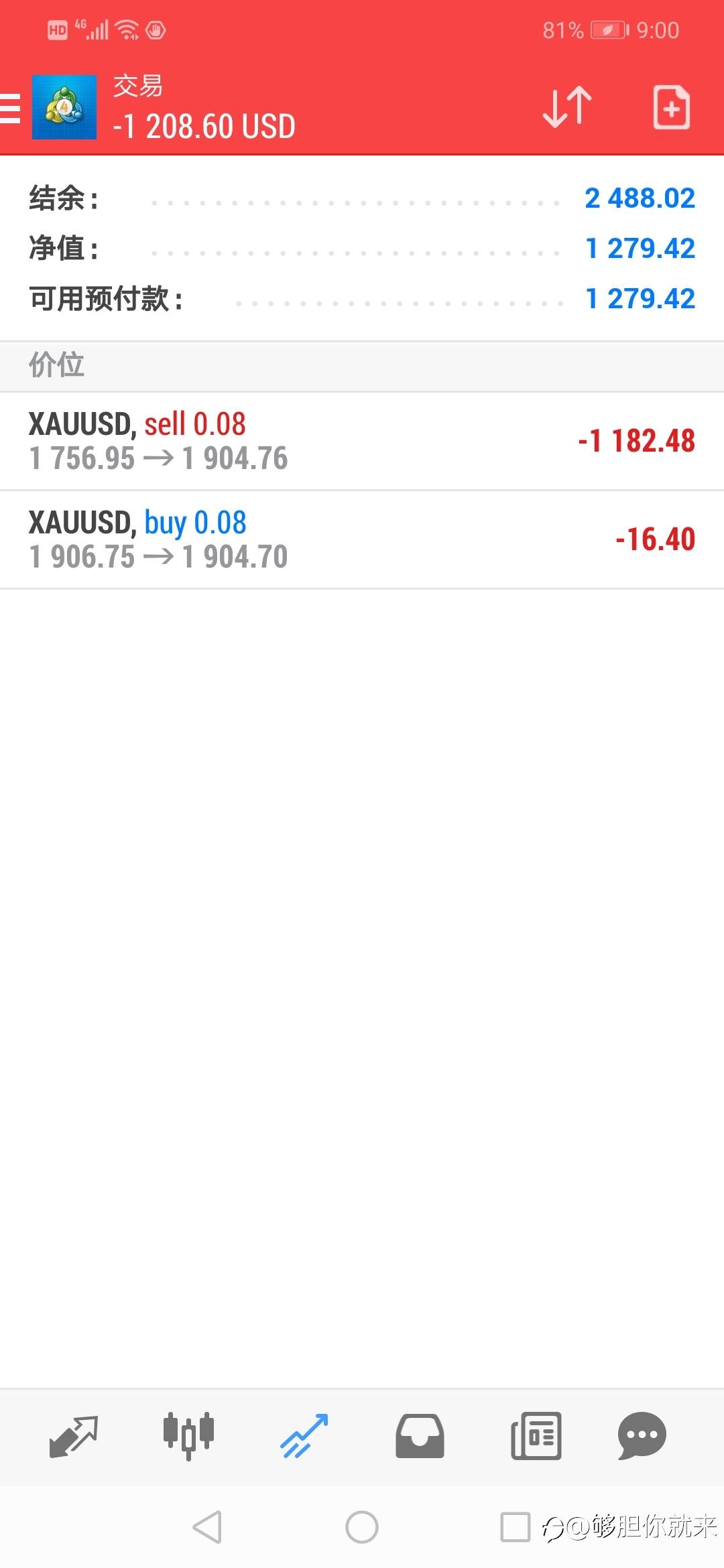Switch to the Quotes tab
This screenshot has height=1568, width=724.
click(x=74, y=1436)
